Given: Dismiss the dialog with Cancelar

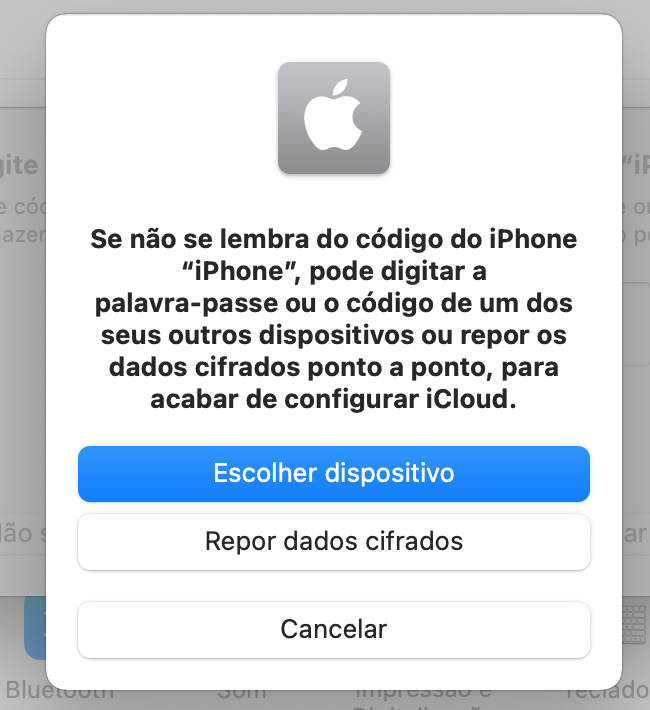Looking at the screenshot, I should tap(334, 629).
